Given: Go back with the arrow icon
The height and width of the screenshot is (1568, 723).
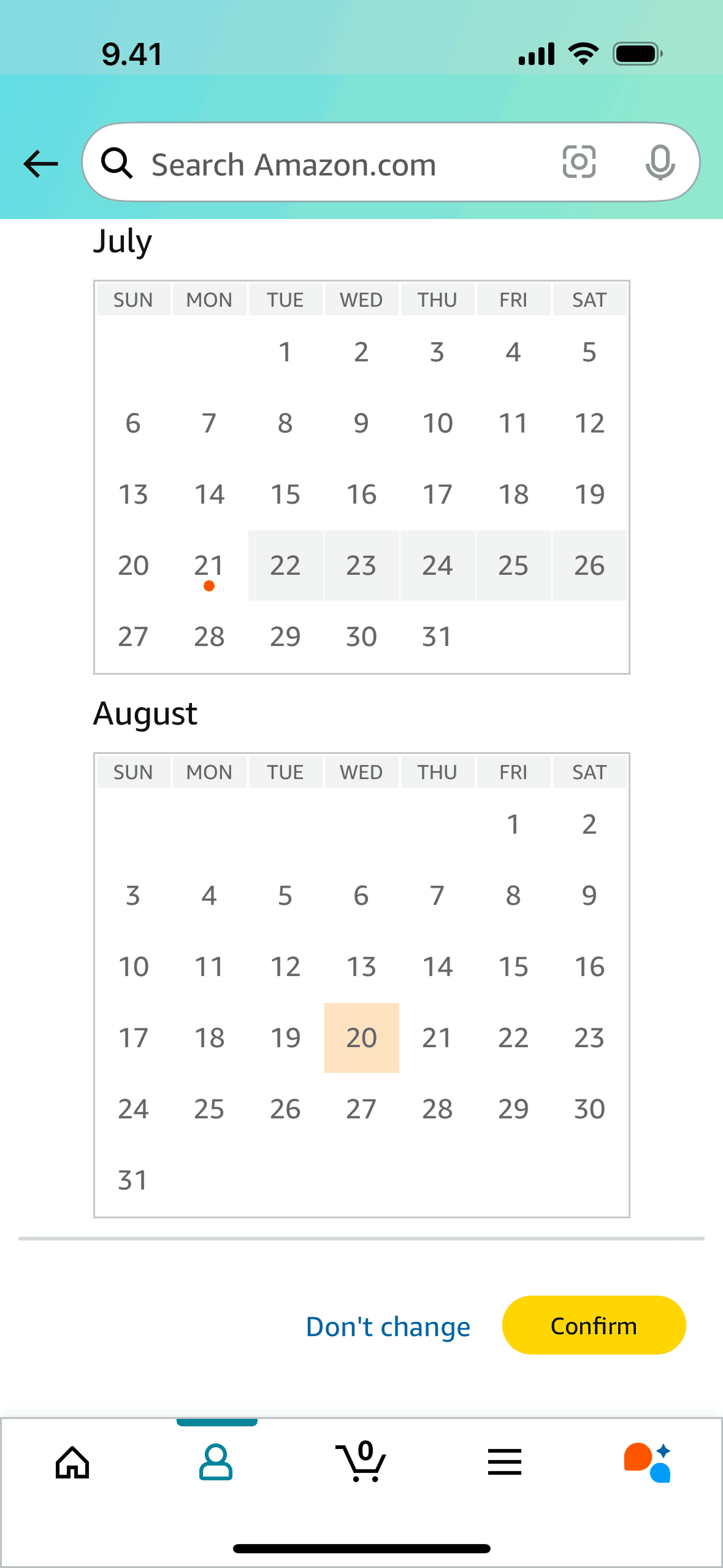Looking at the screenshot, I should tap(40, 164).
